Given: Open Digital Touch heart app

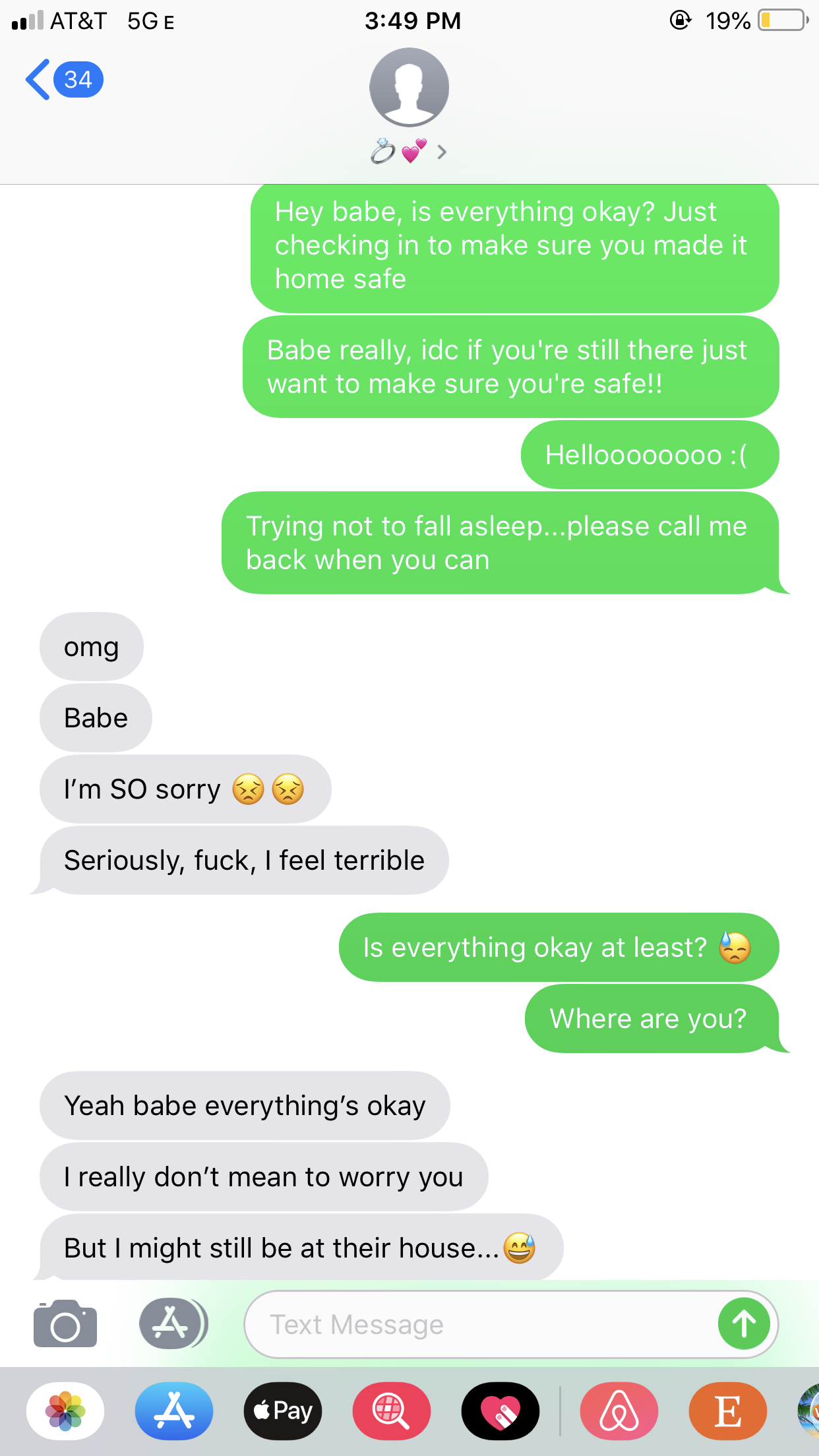Looking at the screenshot, I should 501,1411.
